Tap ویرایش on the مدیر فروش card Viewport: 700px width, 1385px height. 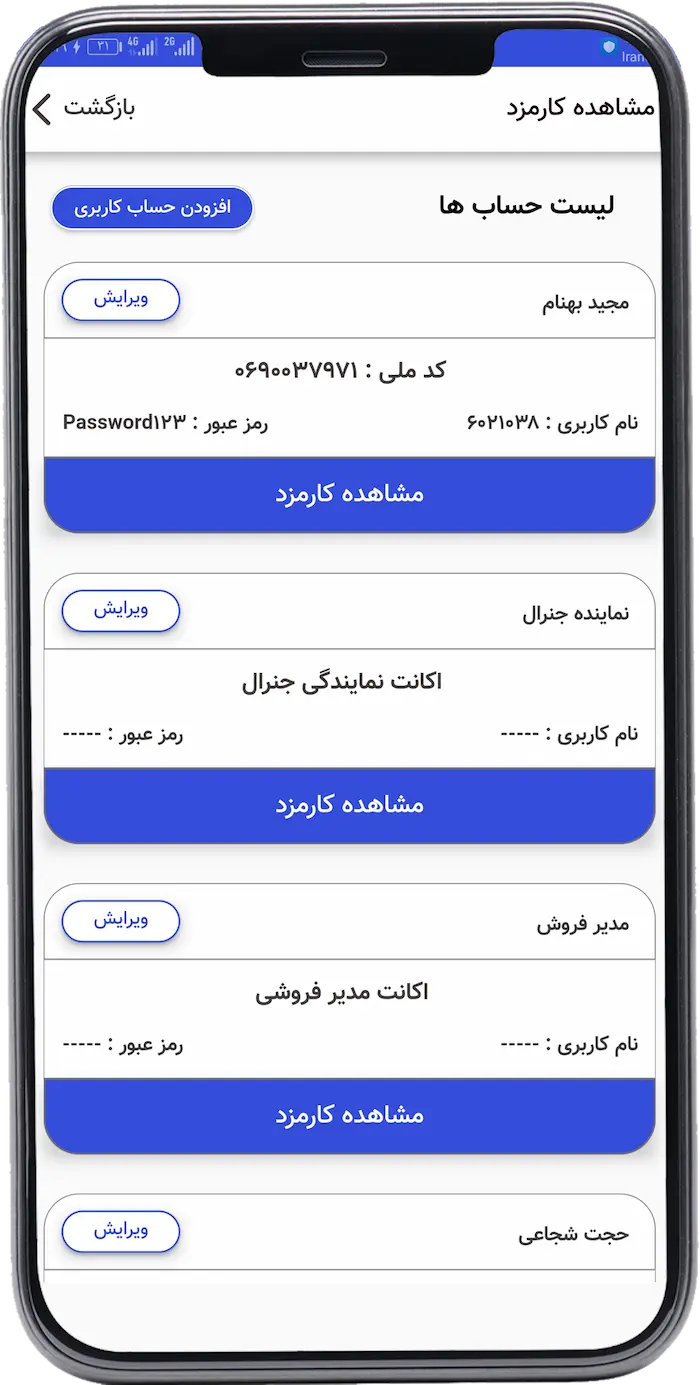pos(121,920)
